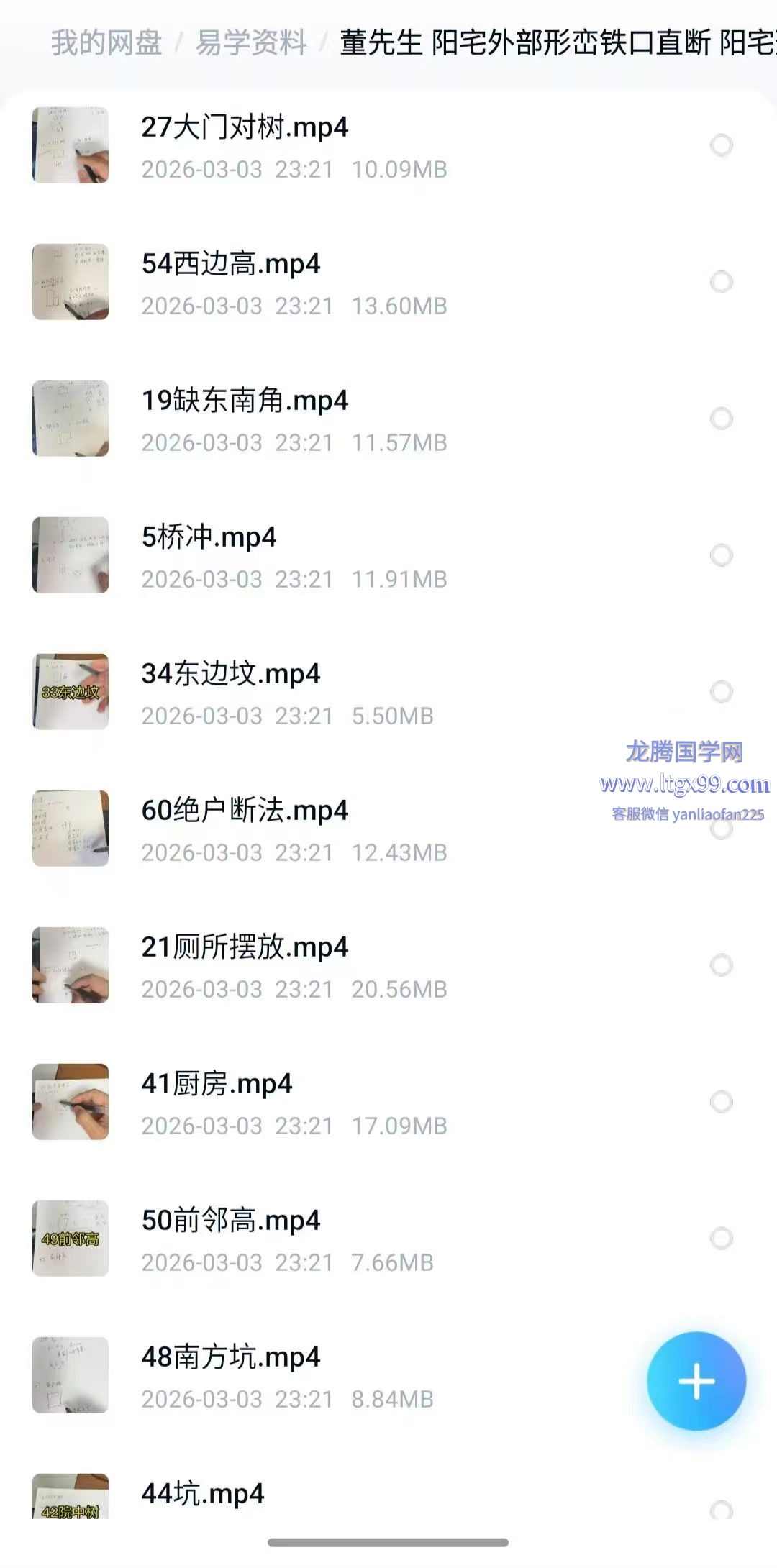Open video 50前邻高.mp4
This screenshot has width=777, height=1568.
230,1221
